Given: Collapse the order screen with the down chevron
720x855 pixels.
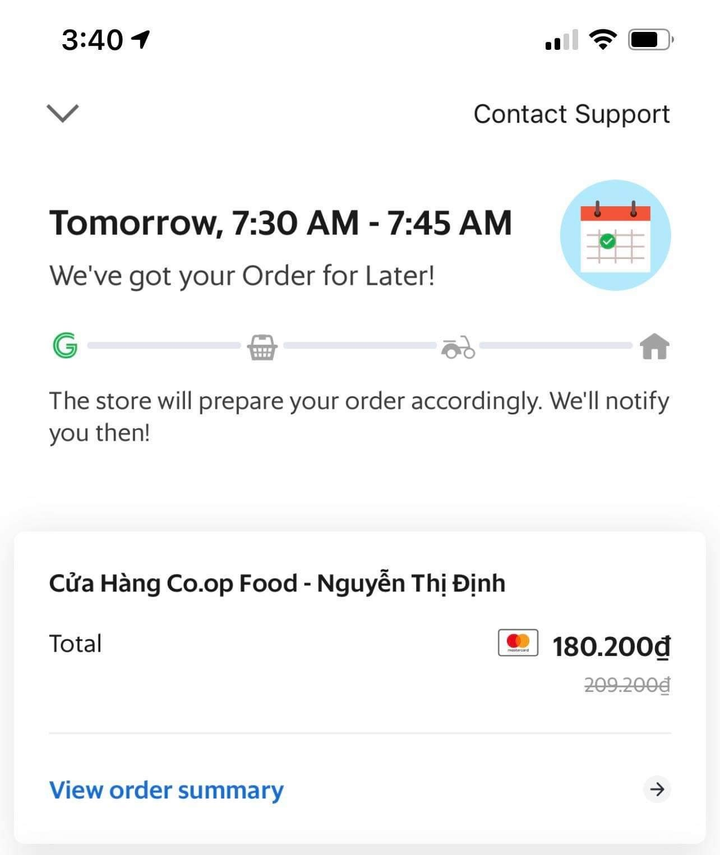Looking at the screenshot, I should pos(63,113).
